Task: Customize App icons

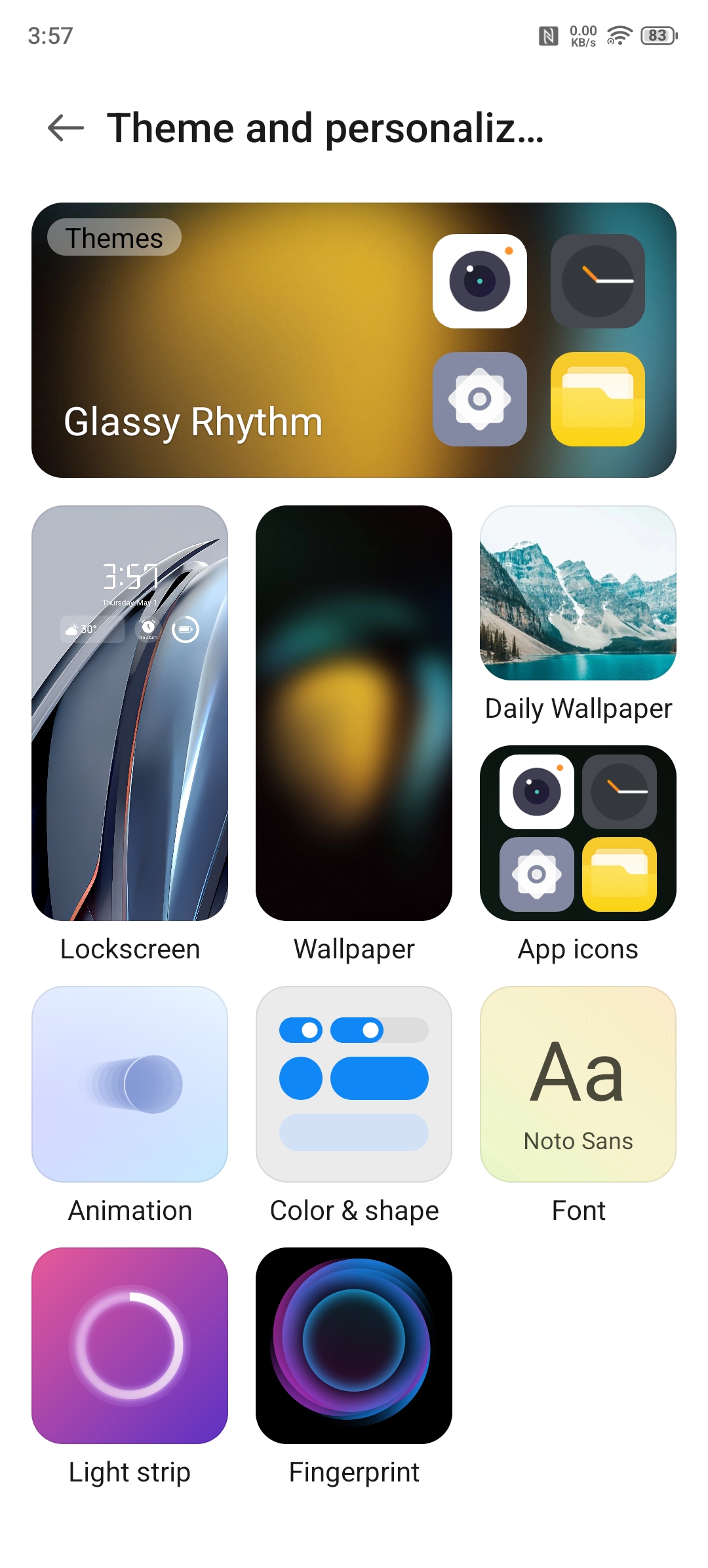Action: pyautogui.click(x=578, y=833)
